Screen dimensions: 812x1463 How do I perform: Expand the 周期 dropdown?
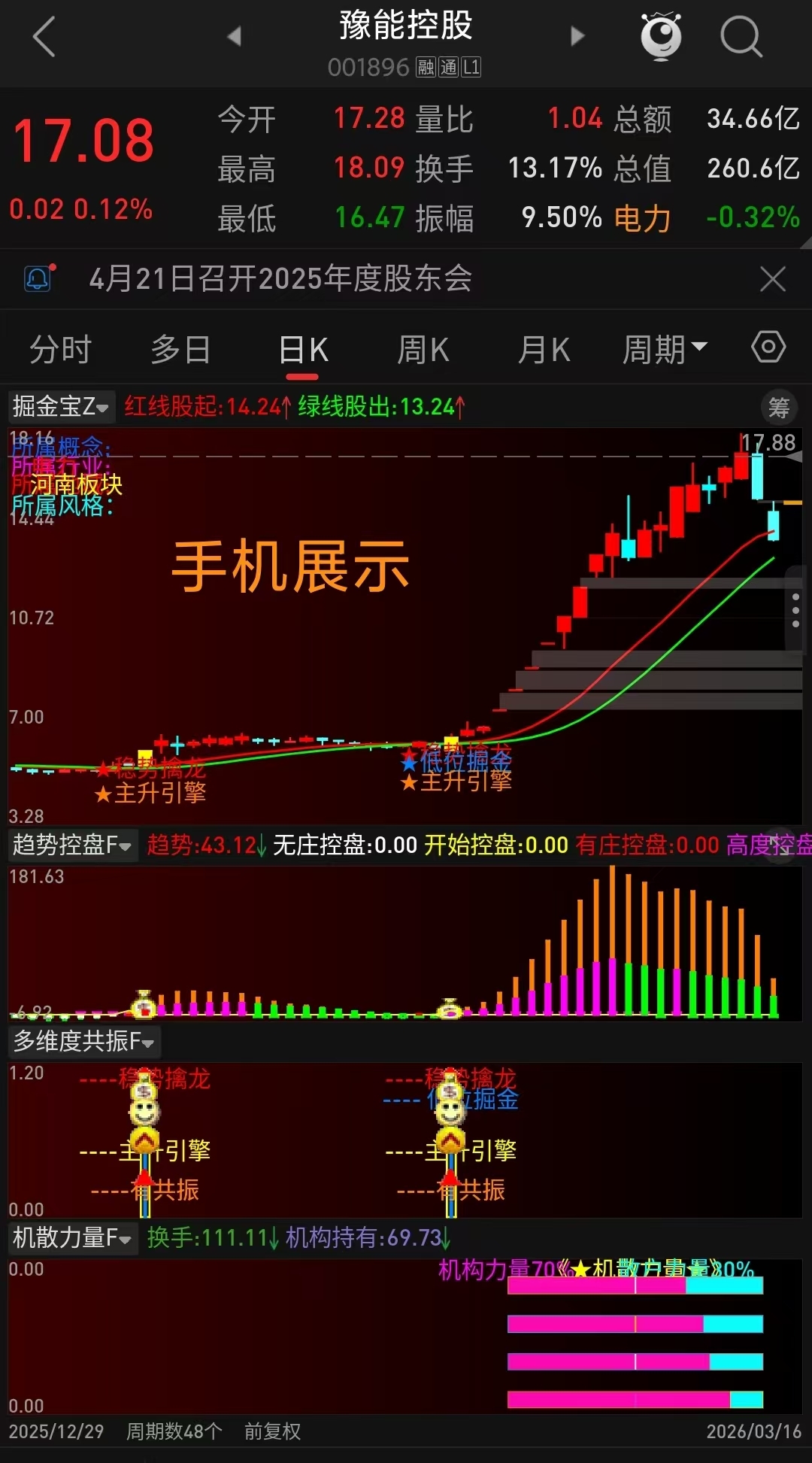(x=665, y=350)
